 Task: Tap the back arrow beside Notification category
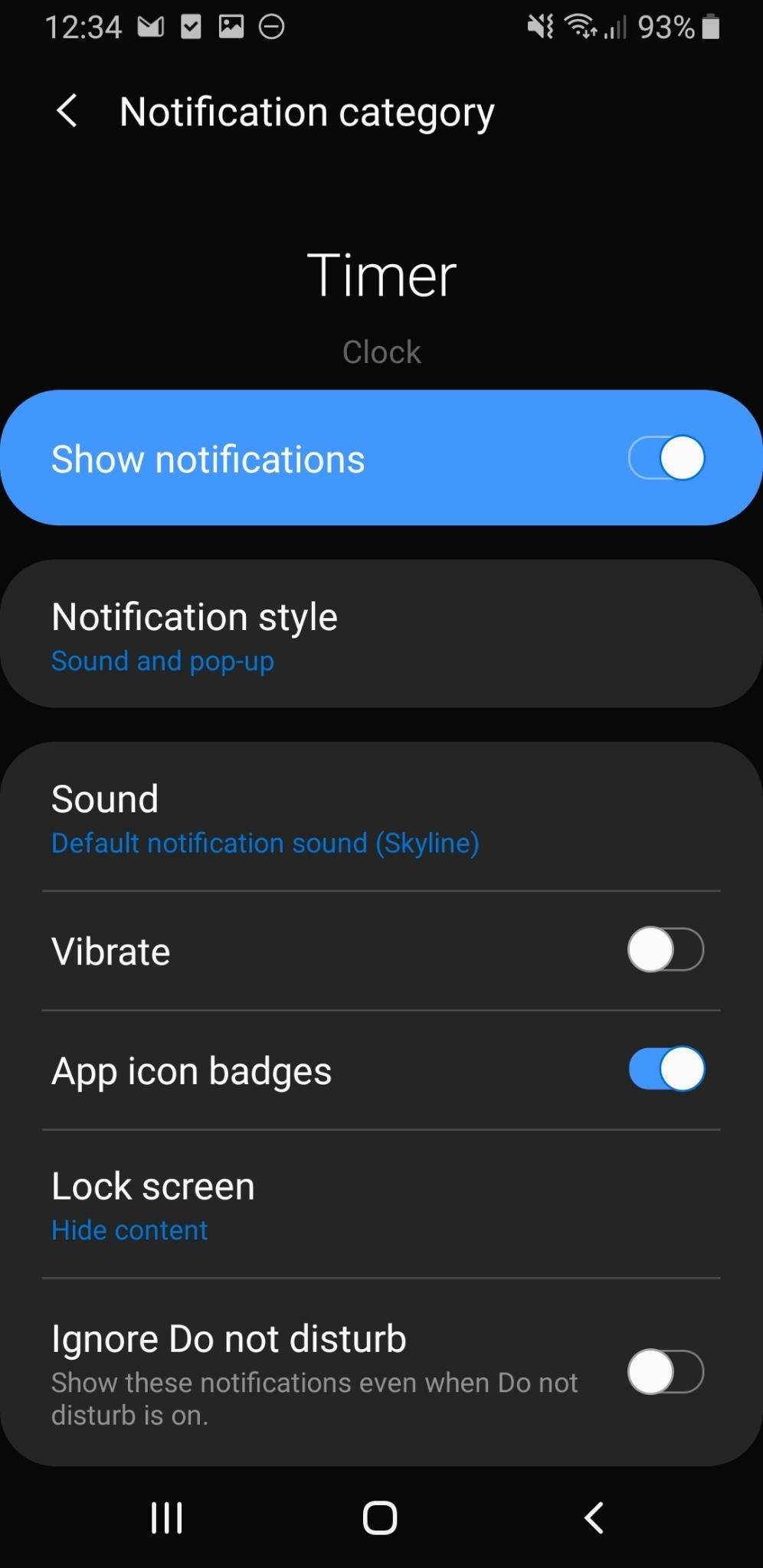pyautogui.click(x=67, y=110)
